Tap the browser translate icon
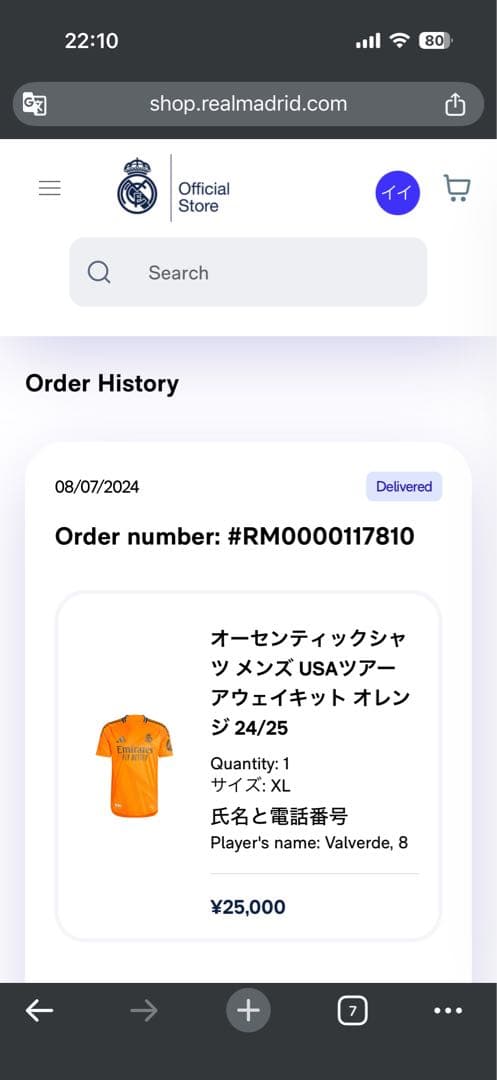 34,104
